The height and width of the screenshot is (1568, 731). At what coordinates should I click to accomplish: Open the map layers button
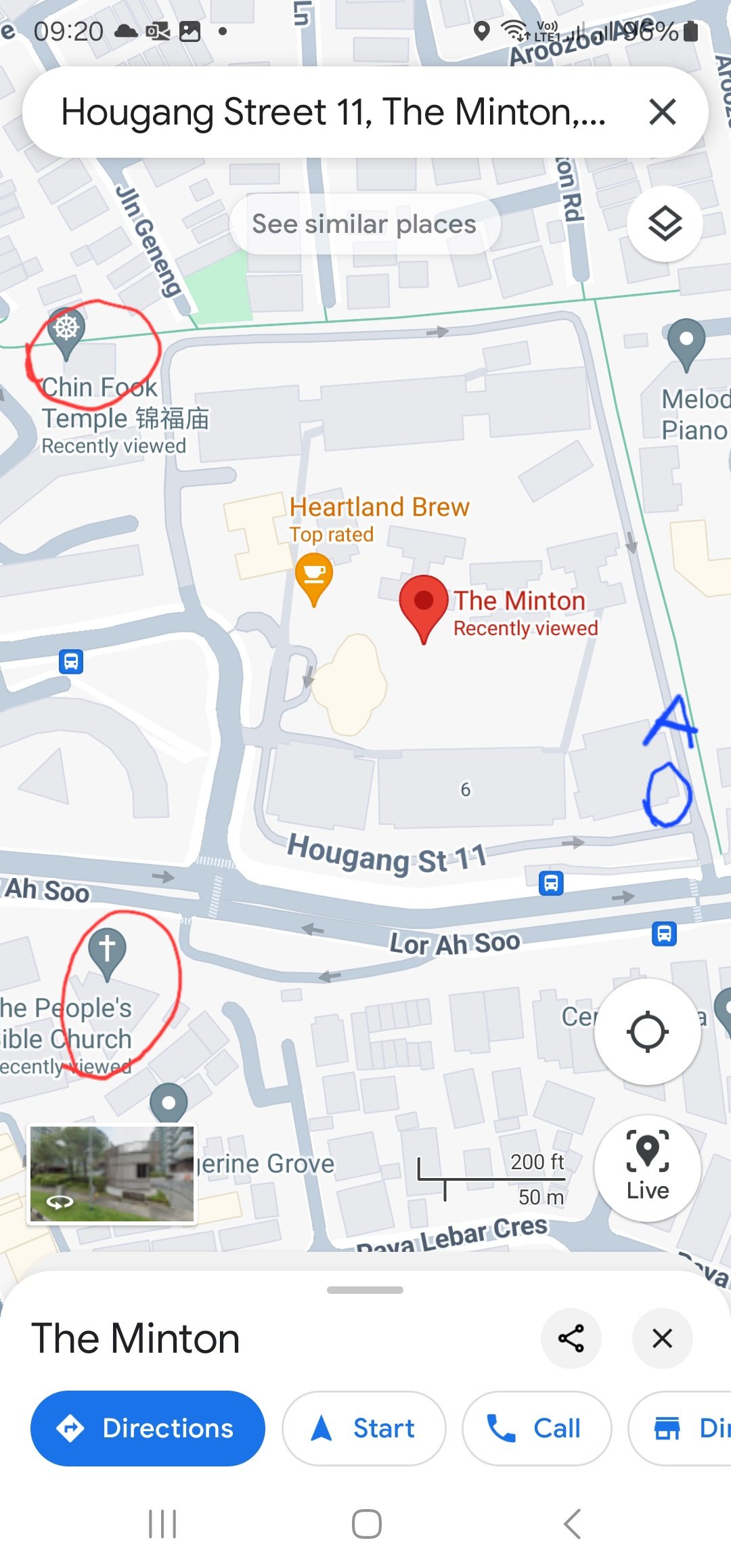click(665, 224)
